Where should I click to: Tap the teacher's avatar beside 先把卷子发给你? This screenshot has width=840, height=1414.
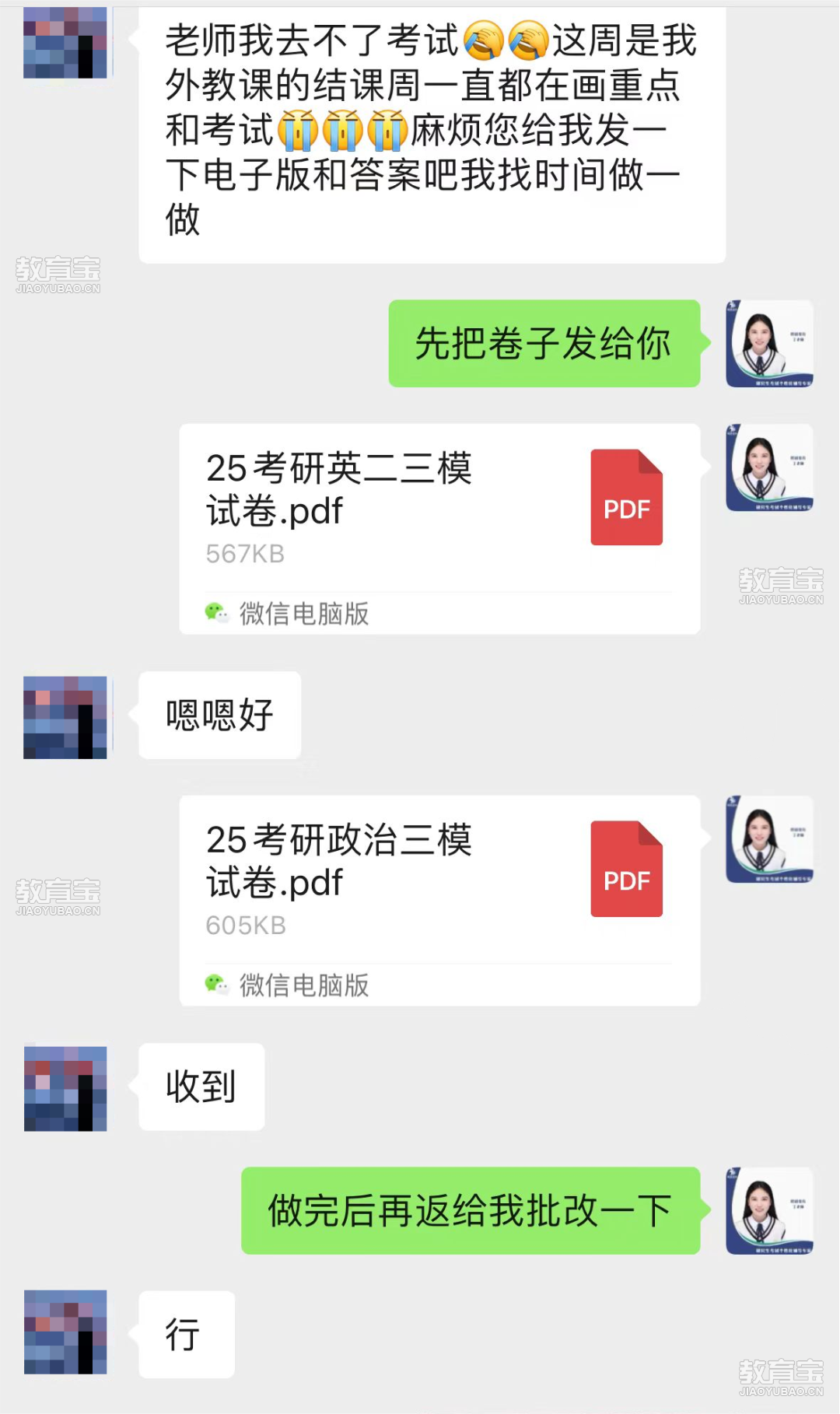coord(769,344)
